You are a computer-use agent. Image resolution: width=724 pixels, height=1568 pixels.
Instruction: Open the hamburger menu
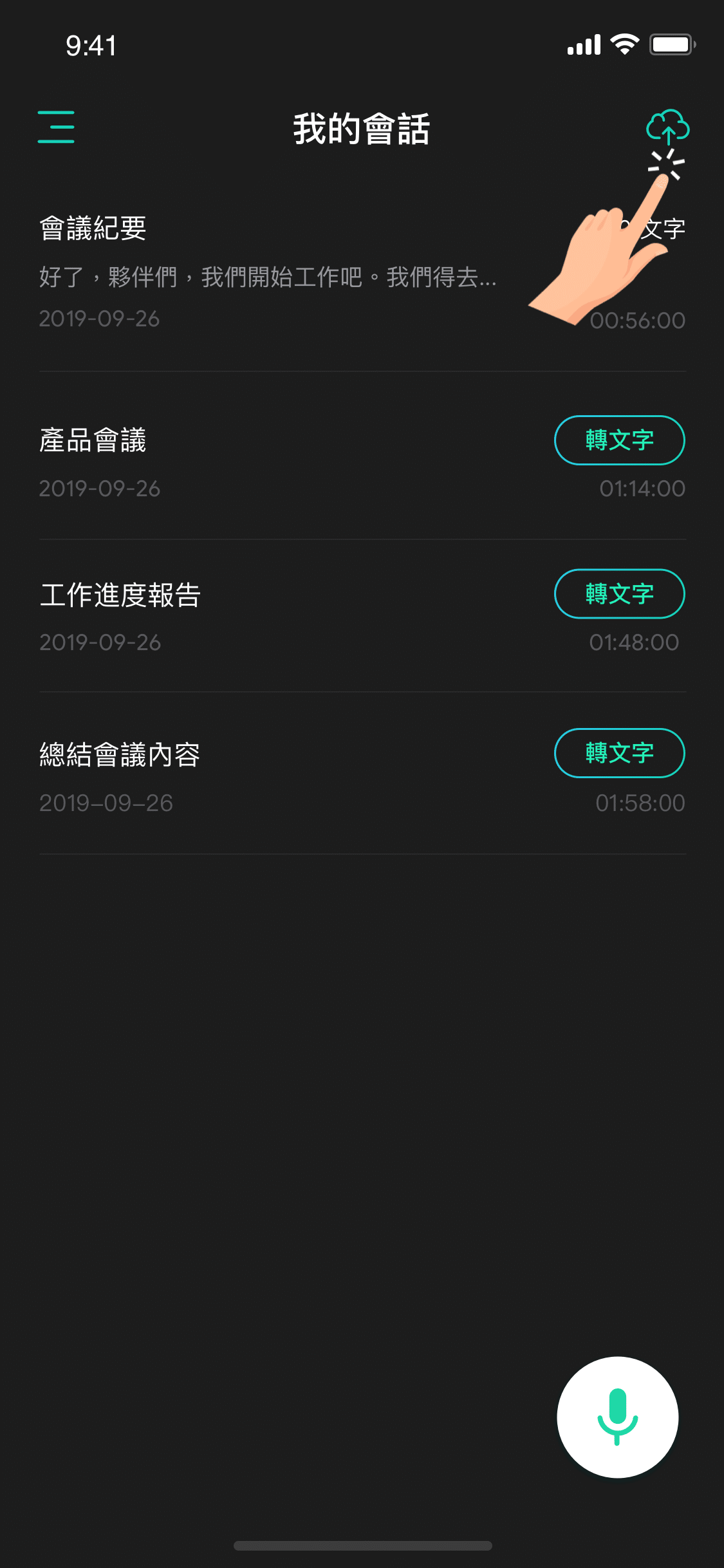tap(56, 127)
